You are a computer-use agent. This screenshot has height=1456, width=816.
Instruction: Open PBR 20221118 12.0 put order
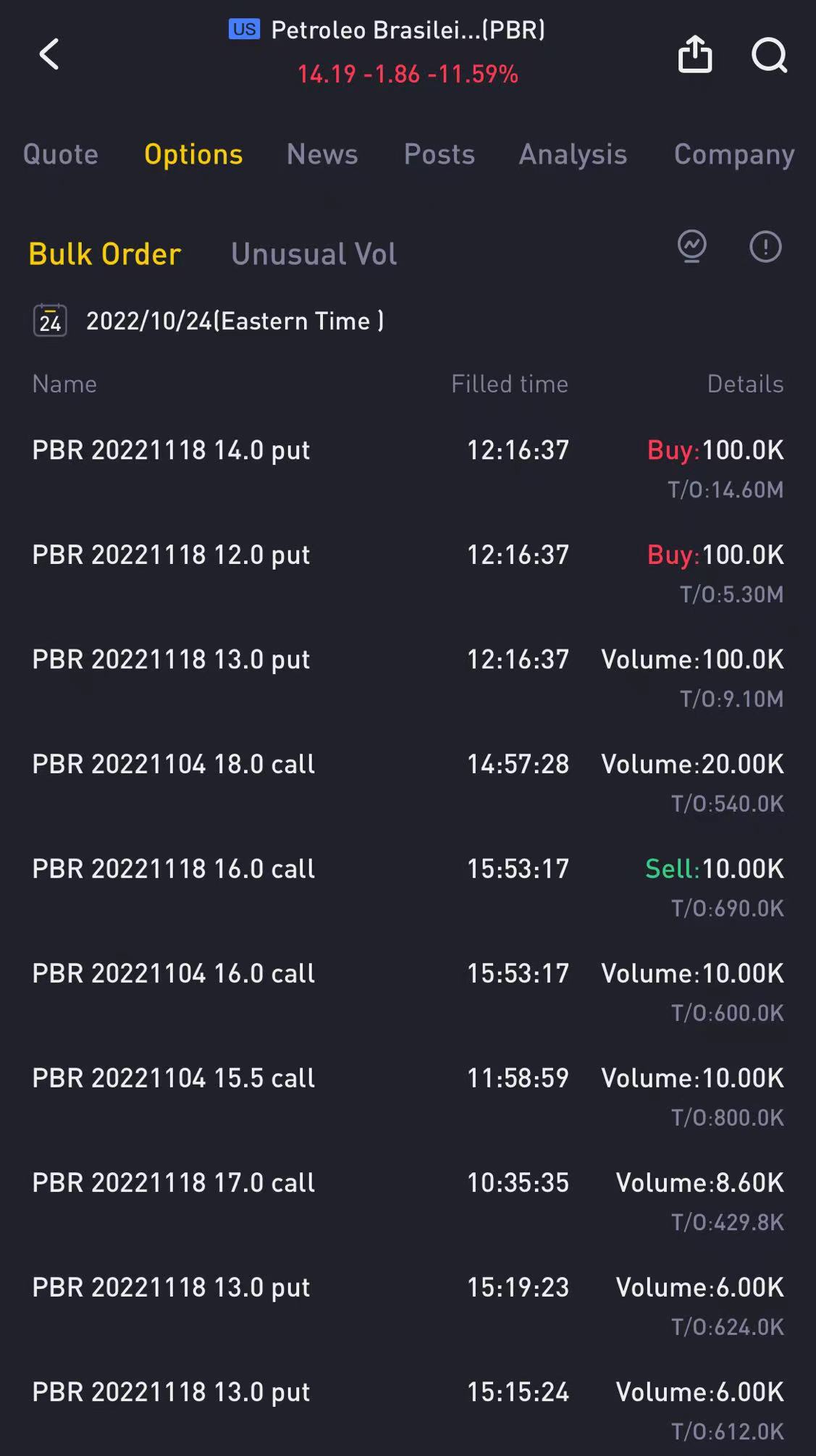(x=408, y=573)
